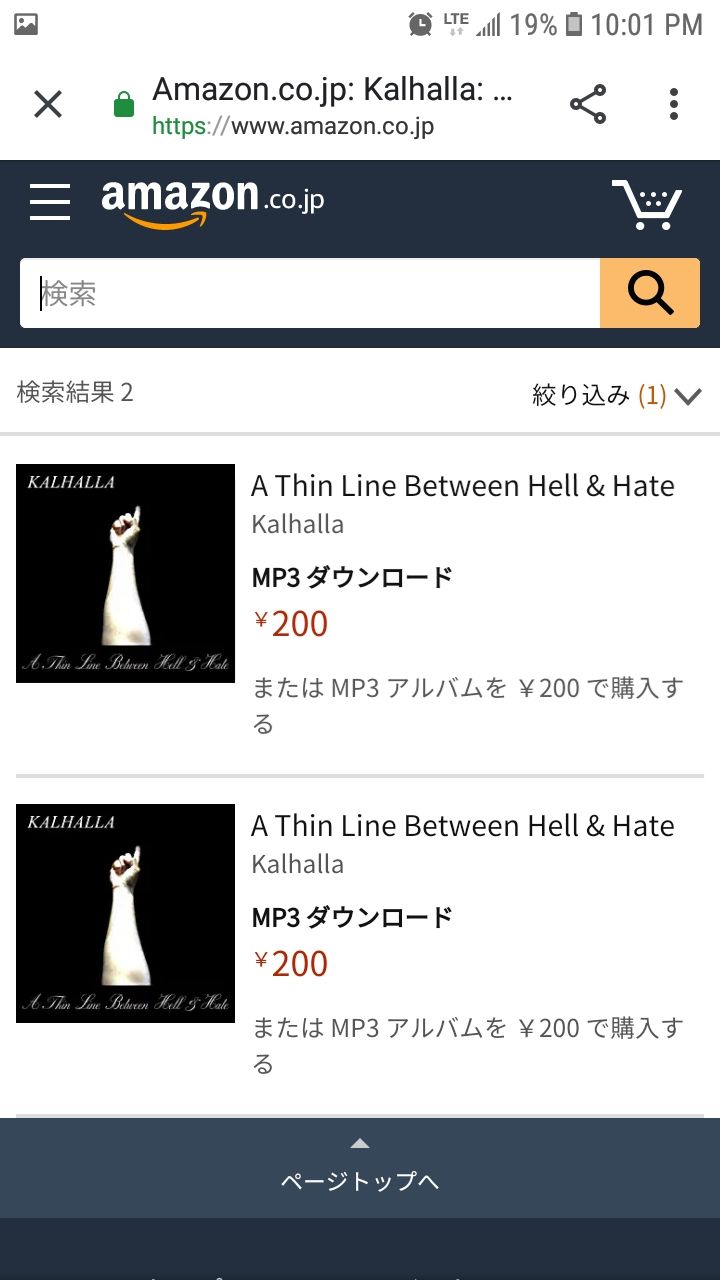Submit search with the magnifier button
Viewport: 720px width, 1280px height.
coord(650,293)
